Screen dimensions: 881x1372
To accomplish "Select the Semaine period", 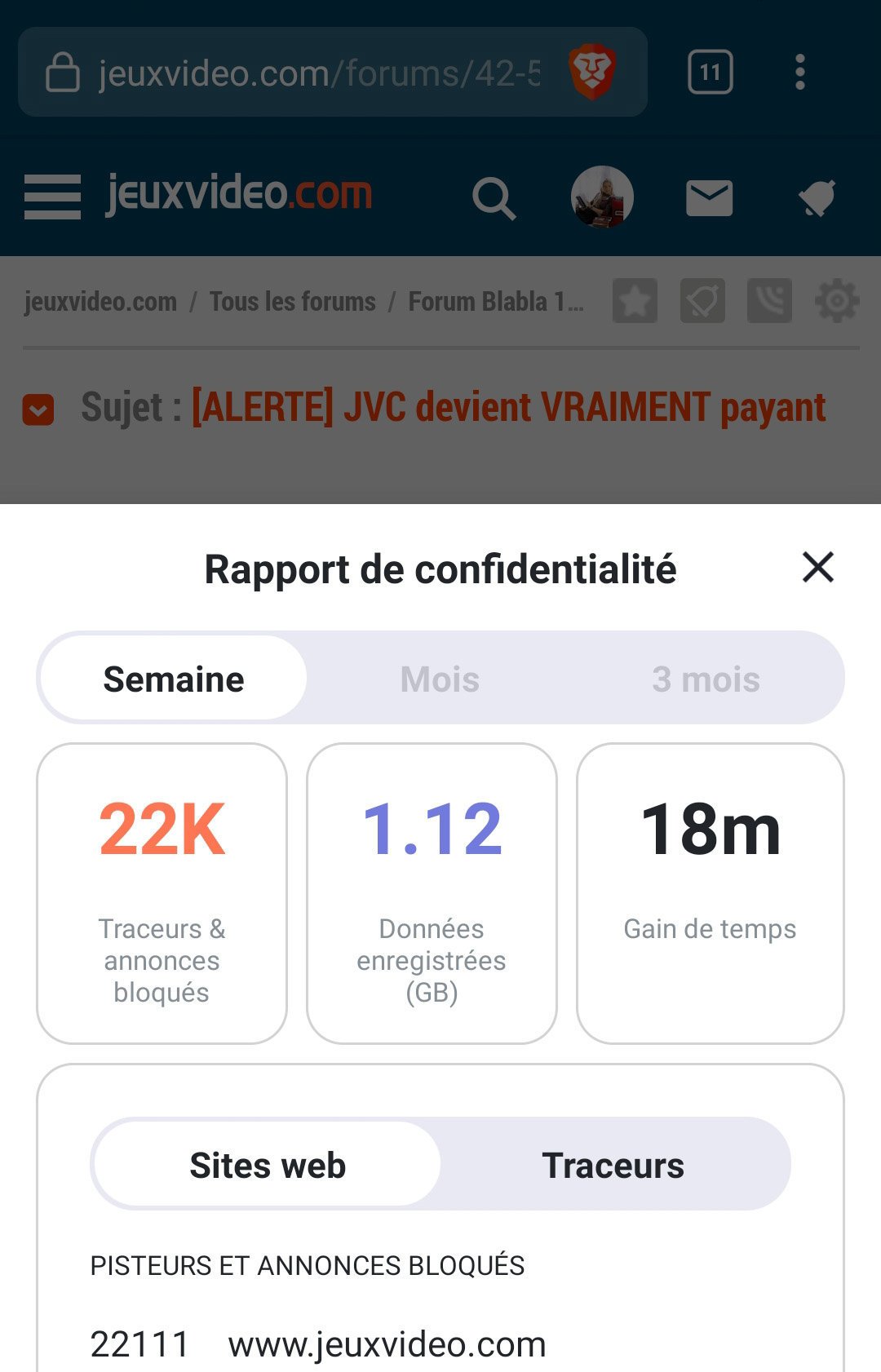I will (174, 679).
